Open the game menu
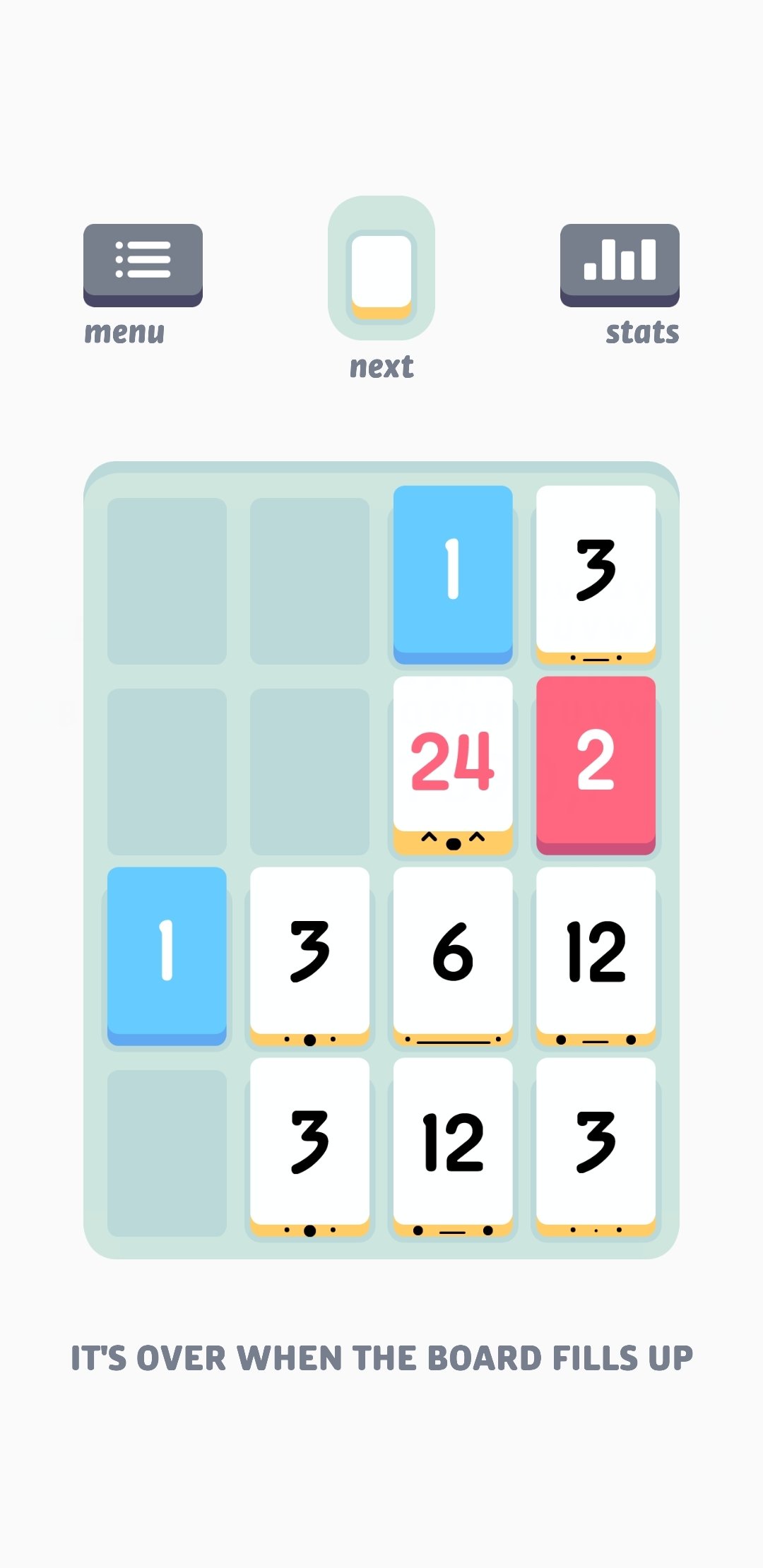Viewport: 763px width, 1568px height. point(143,265)
